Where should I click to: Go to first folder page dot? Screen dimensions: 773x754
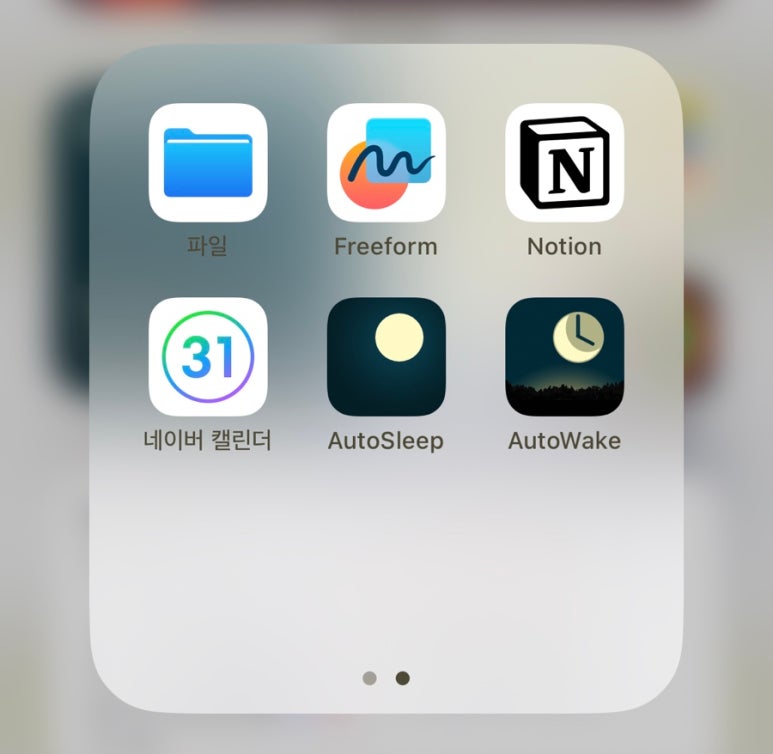pos(370,678)
